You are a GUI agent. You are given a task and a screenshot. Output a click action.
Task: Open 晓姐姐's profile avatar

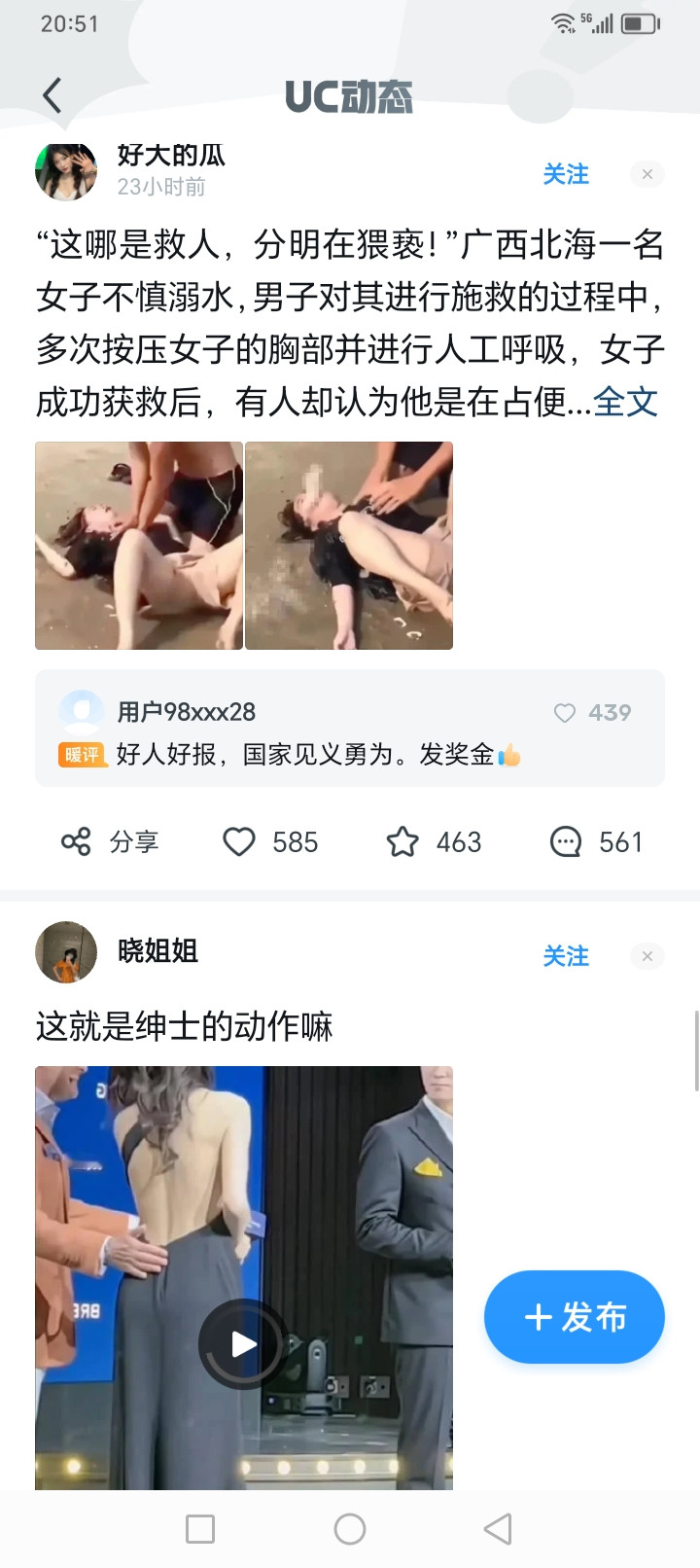coord(65,952)
